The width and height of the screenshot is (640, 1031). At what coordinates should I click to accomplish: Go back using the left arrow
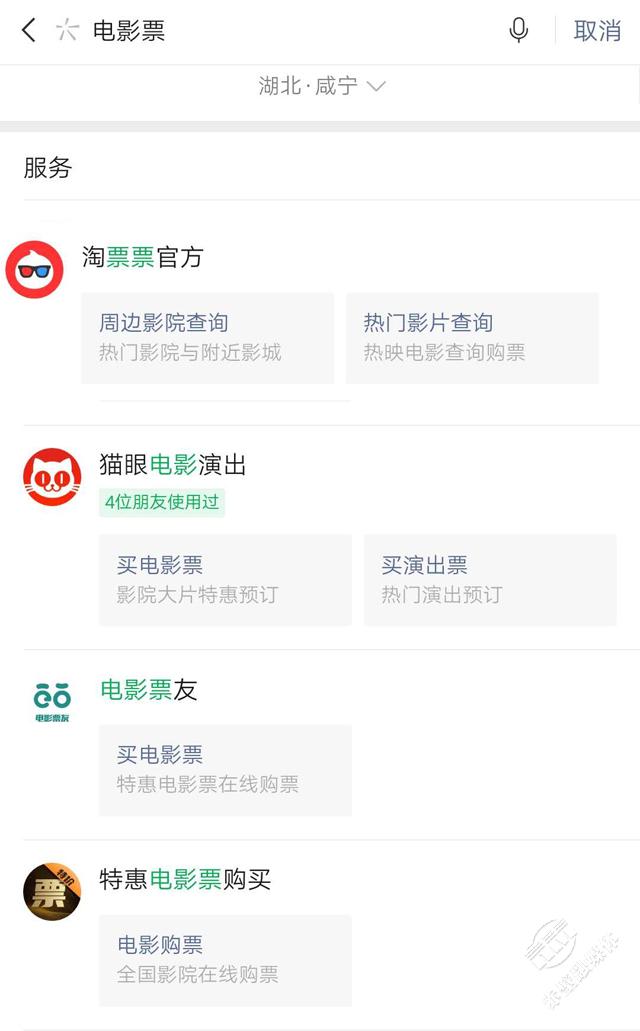click(x=28, y=30)
